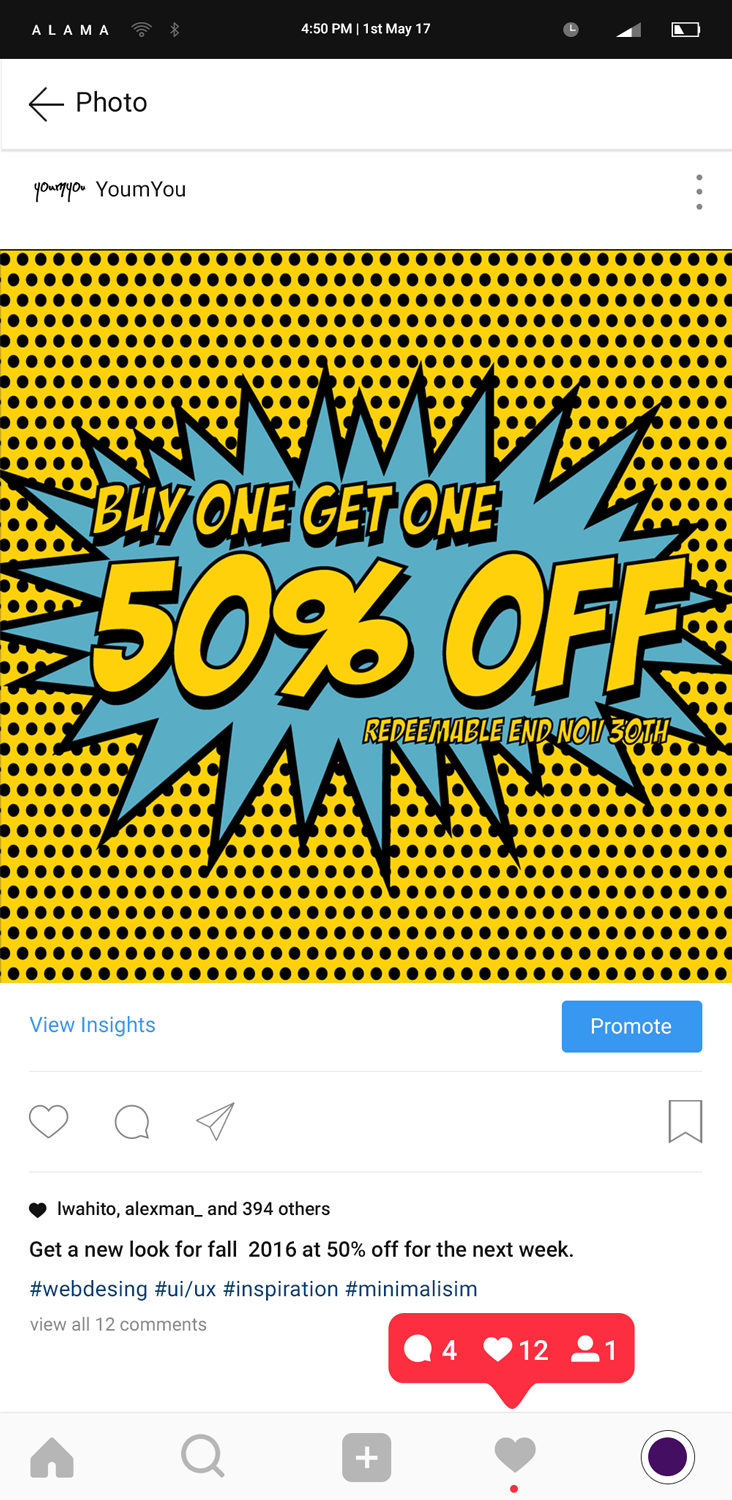Switch to the Home tab
732x1500 pixels.
tap(52, 1457)
